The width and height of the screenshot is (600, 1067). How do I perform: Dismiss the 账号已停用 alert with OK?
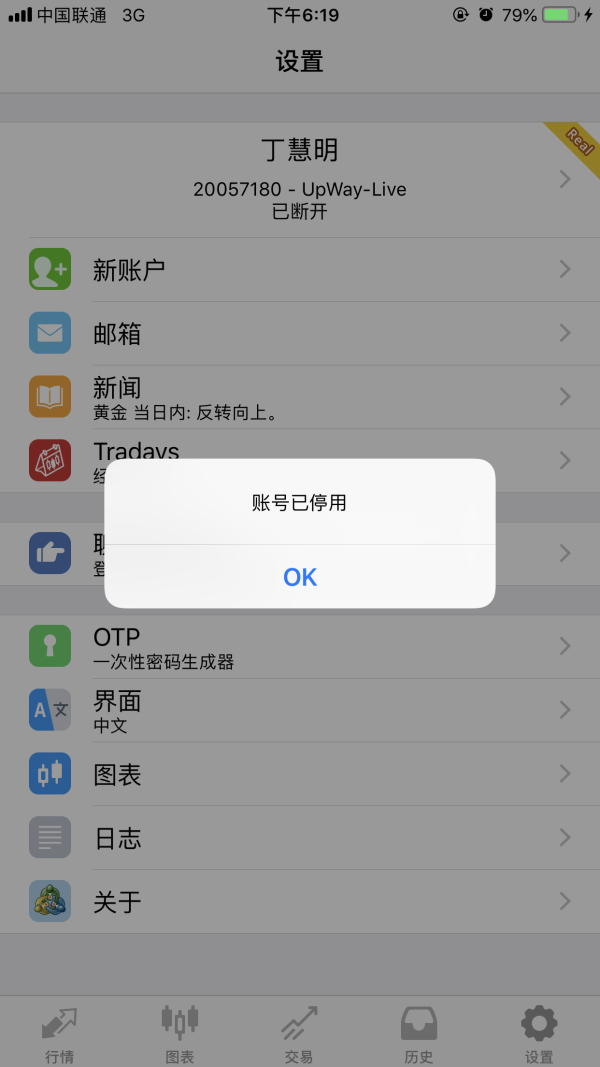300,576
